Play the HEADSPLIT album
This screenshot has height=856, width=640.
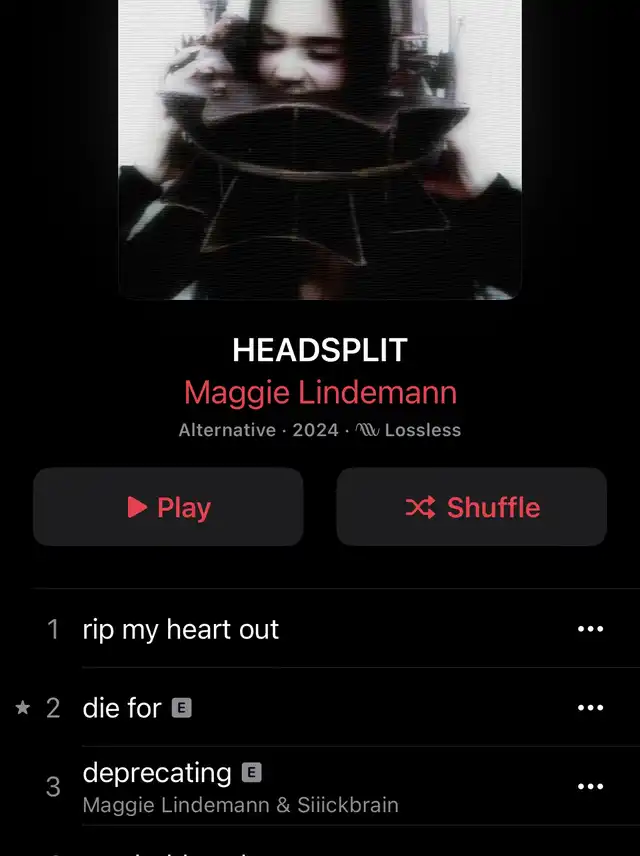coord(168,507)
